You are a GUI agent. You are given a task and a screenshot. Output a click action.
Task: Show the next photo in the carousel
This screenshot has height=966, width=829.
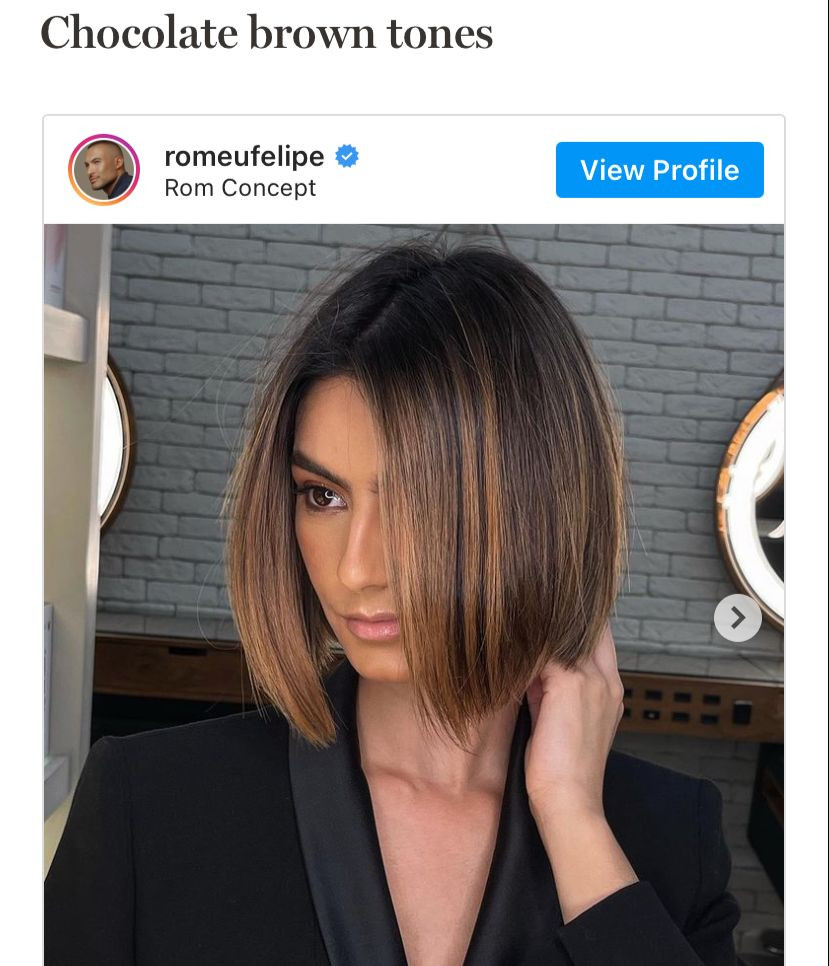coord(737,618)
